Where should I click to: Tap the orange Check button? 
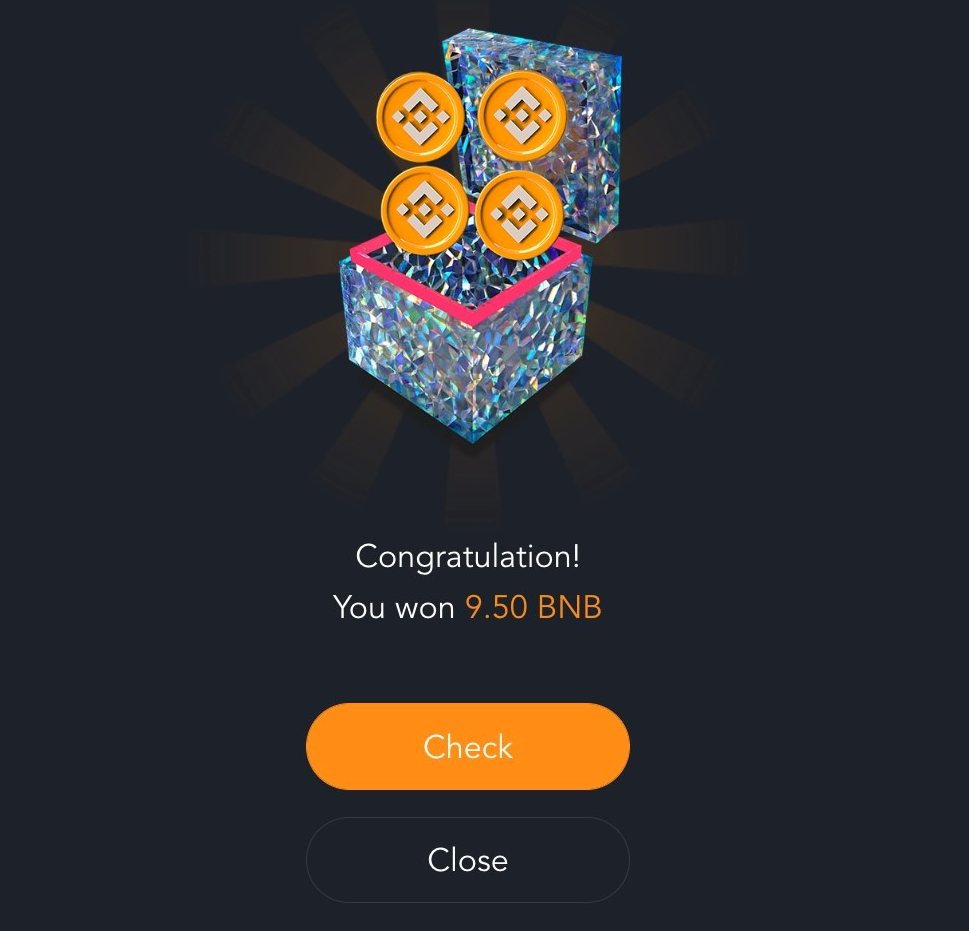467,746
